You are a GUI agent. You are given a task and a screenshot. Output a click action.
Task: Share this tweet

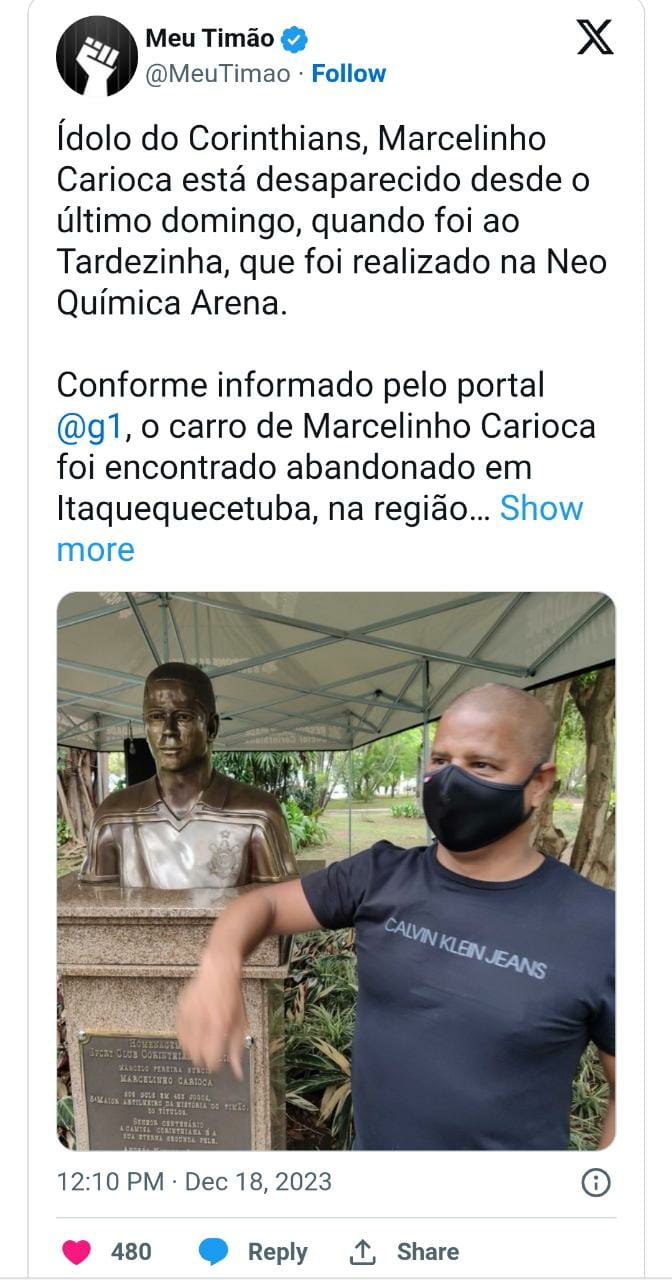click(404, 1252)
